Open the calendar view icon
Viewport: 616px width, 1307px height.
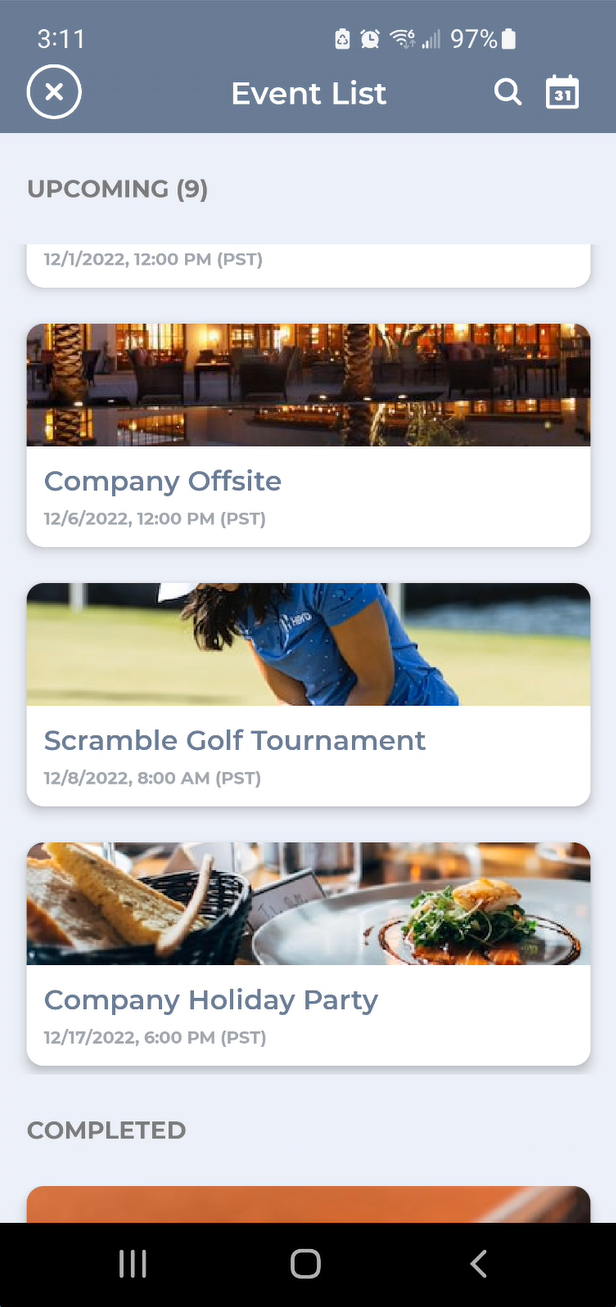(562, 93)
